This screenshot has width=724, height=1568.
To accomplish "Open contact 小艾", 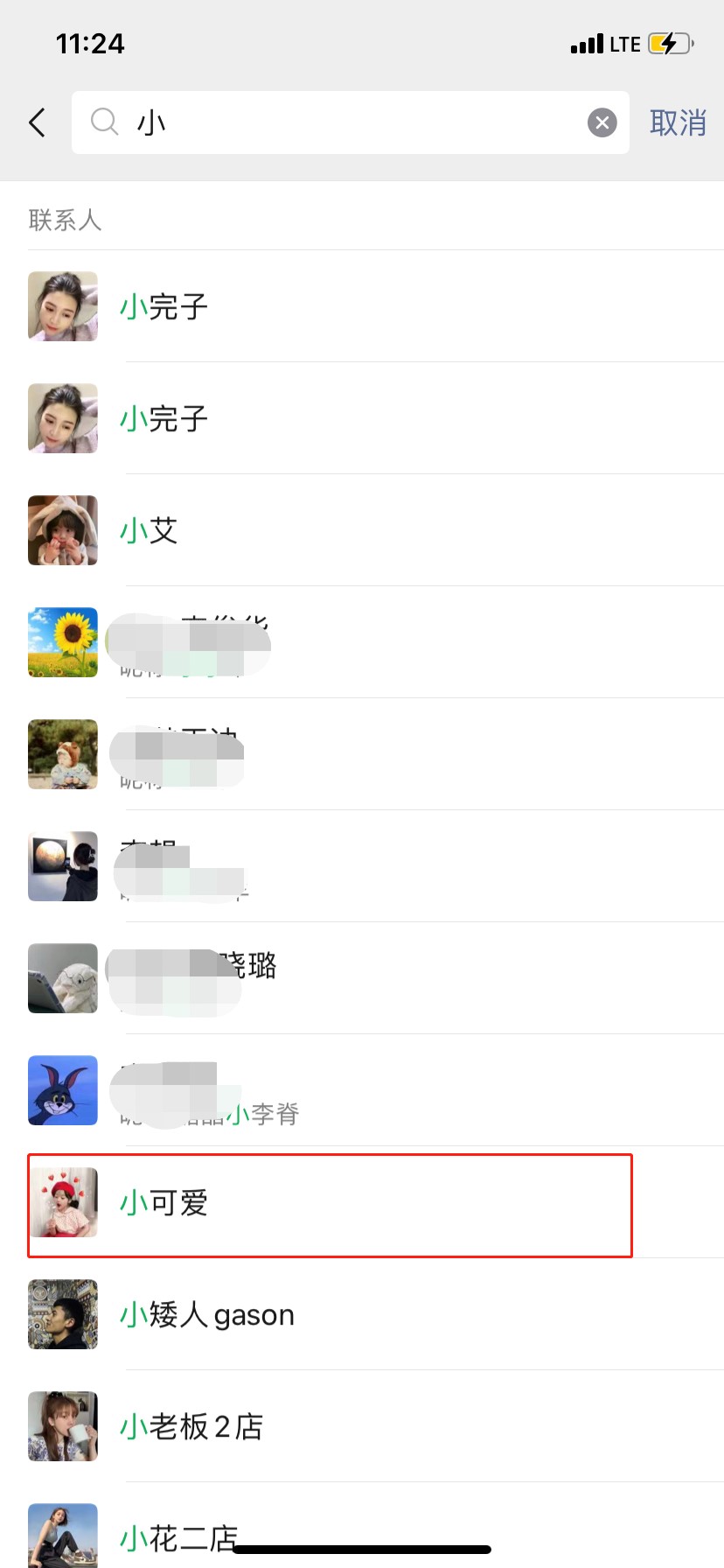I will [362, 530].
